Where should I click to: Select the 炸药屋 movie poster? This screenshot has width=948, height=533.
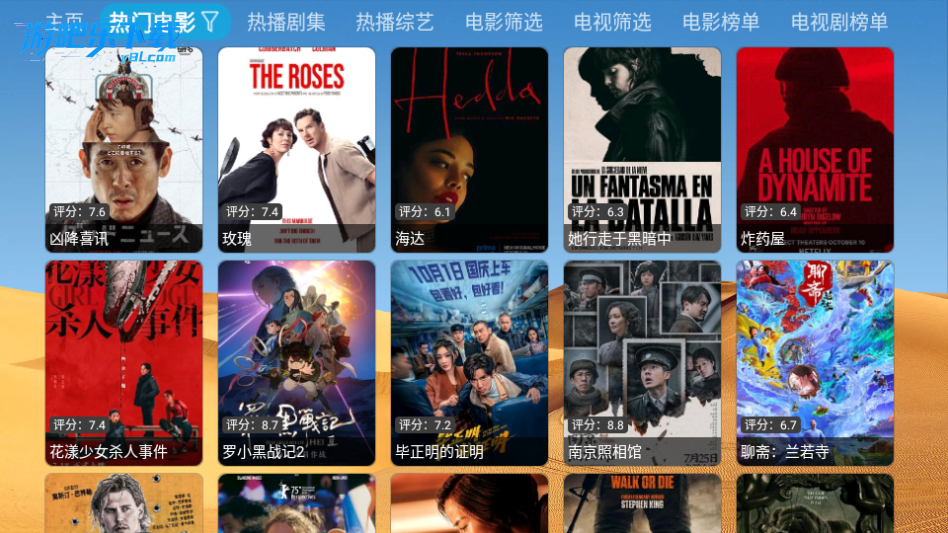point(815,150)
